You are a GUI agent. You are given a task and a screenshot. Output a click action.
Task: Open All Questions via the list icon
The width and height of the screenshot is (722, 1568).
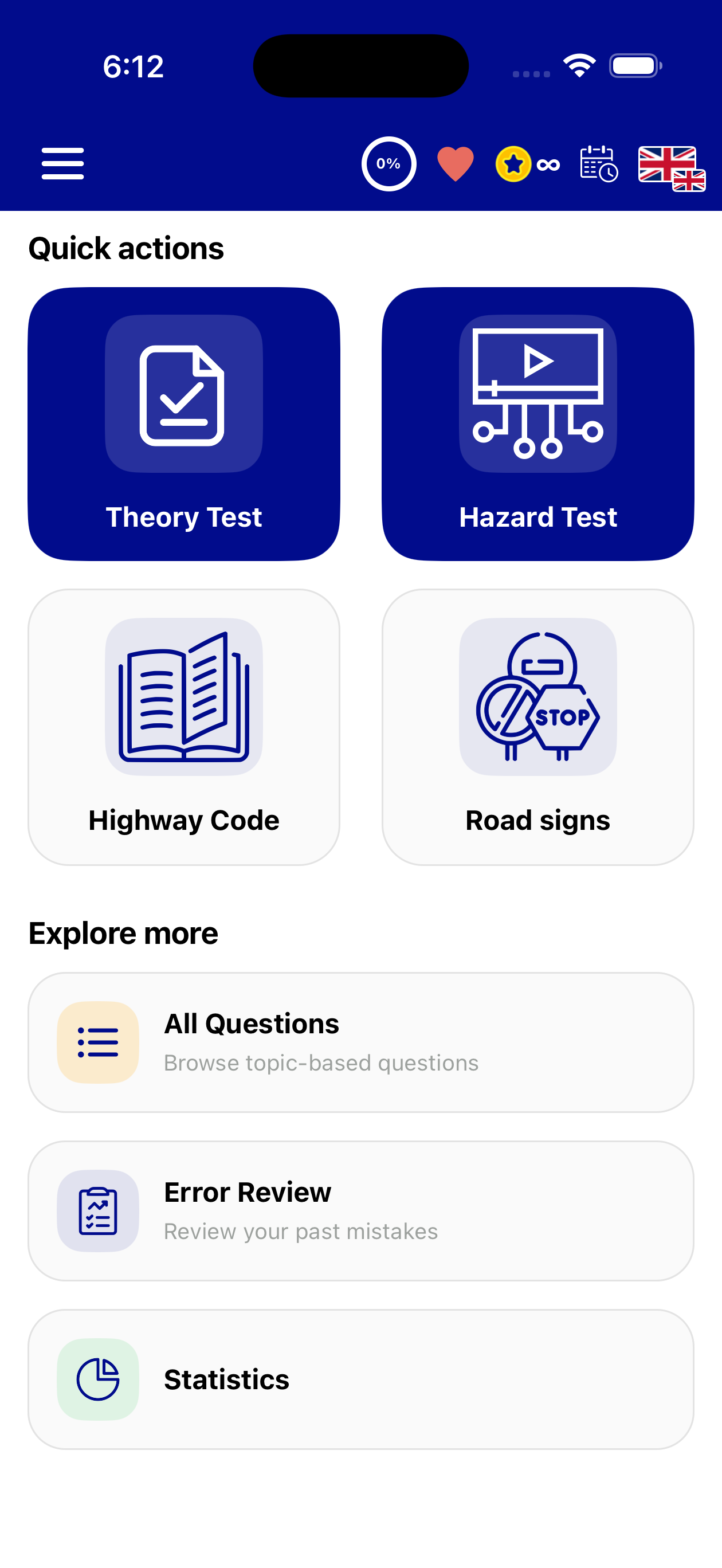[x=98, y=1041]
